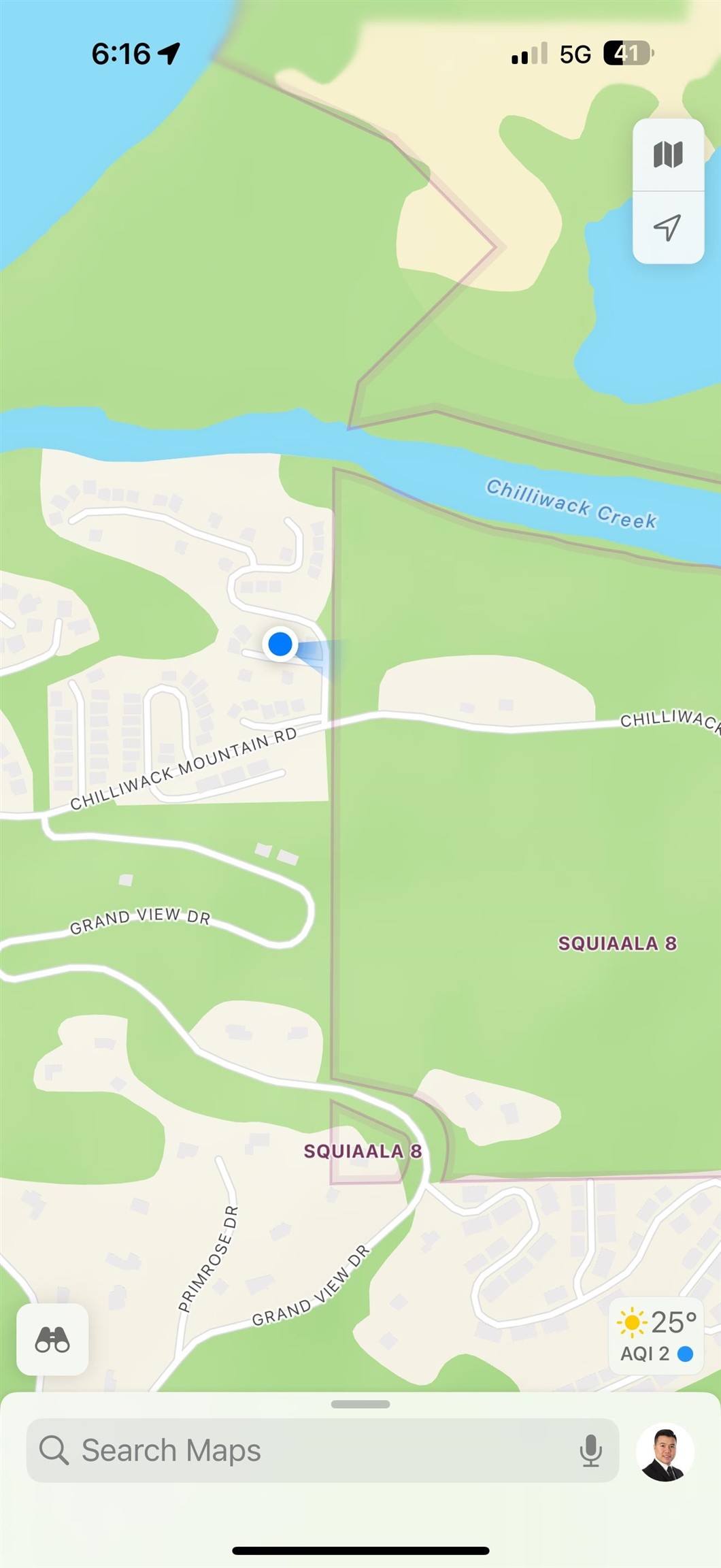This screenshot has width=721, height=1568.
Task: Open Look Around binoculars view
Action: [52, 1339]
